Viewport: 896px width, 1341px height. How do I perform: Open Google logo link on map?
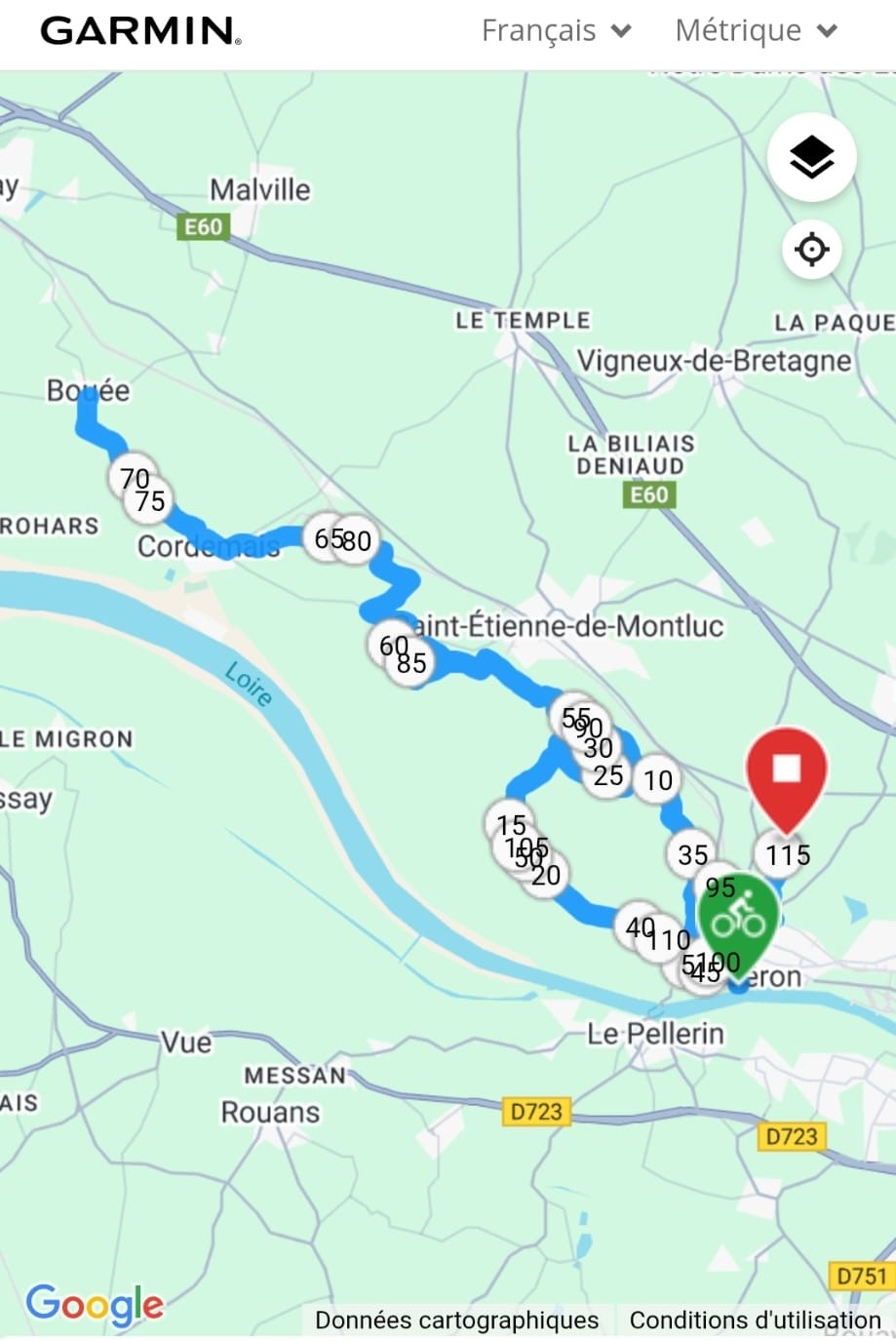tap(95, 1304)
